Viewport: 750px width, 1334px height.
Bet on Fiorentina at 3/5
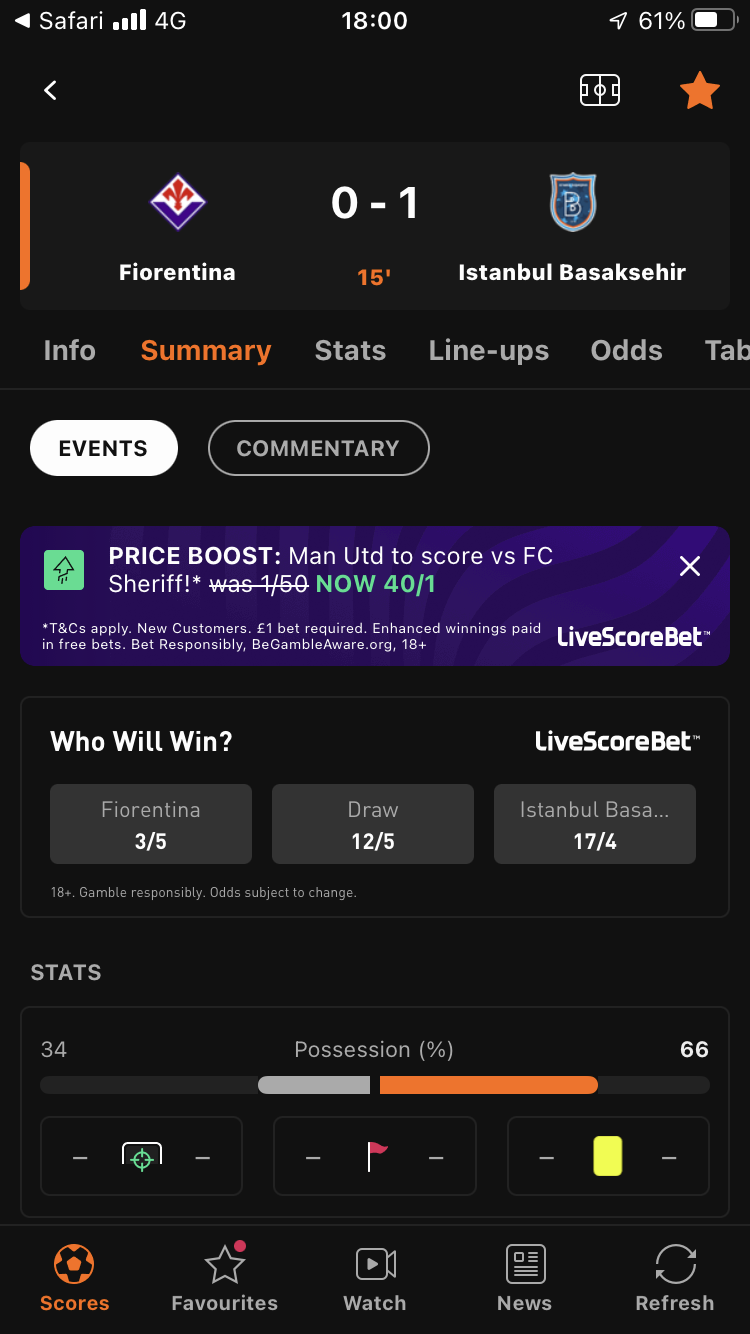pyautogui.click(x=151, y=824)
